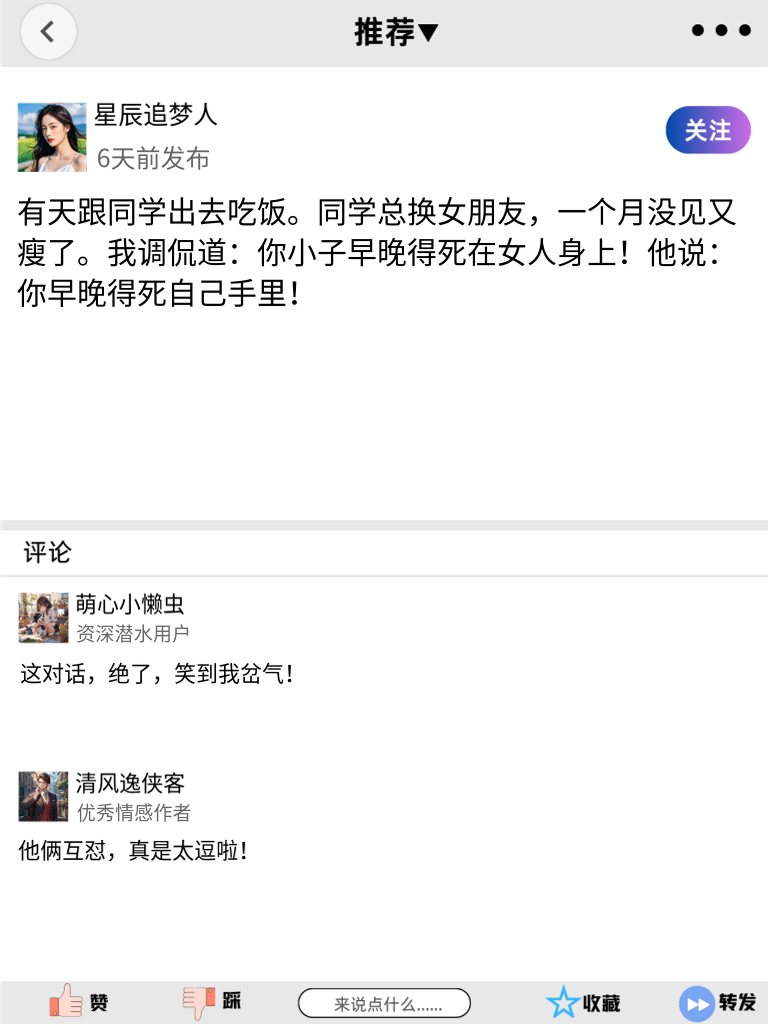Tap the 来说点什么 comment field
Screen dimensions: 768x1024
tap(384, 1003)
